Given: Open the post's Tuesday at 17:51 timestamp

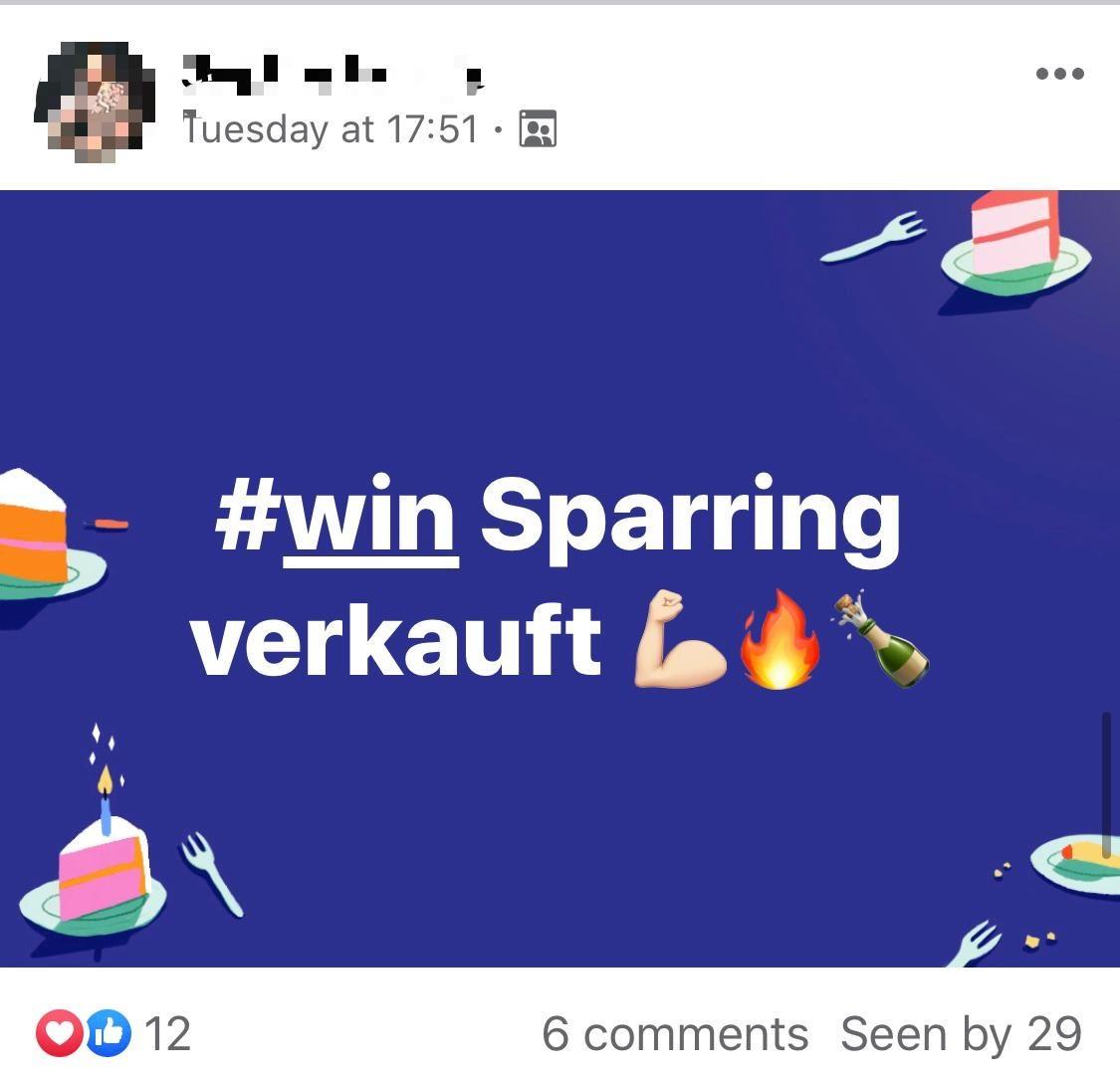Looking at the screenshot, I should click(x=332, y=129).
